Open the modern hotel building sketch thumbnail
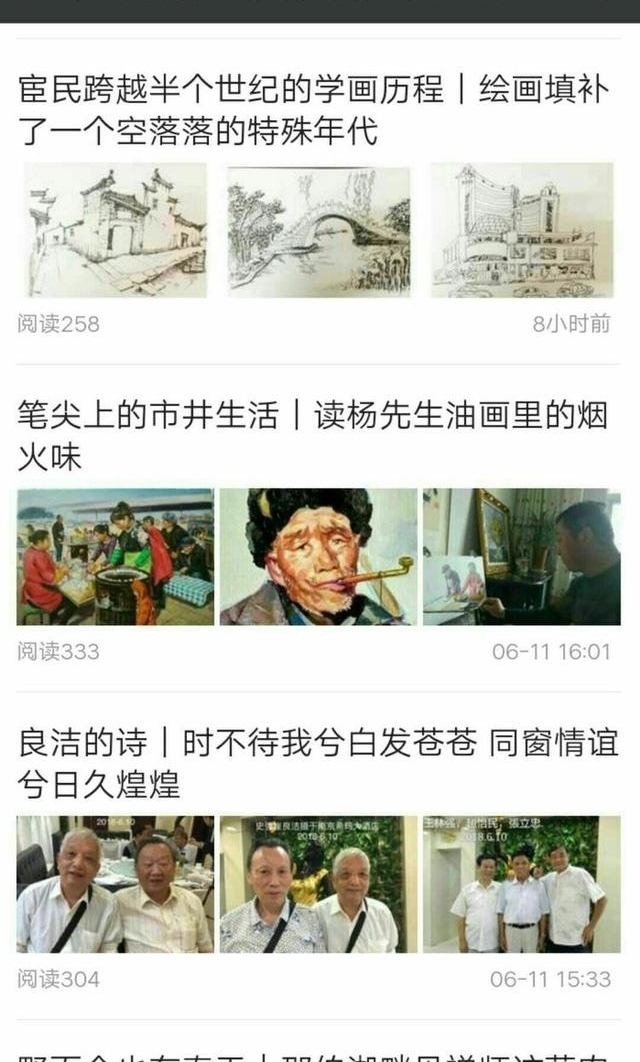Screen dimensions: 640x1062 point(522,230)
